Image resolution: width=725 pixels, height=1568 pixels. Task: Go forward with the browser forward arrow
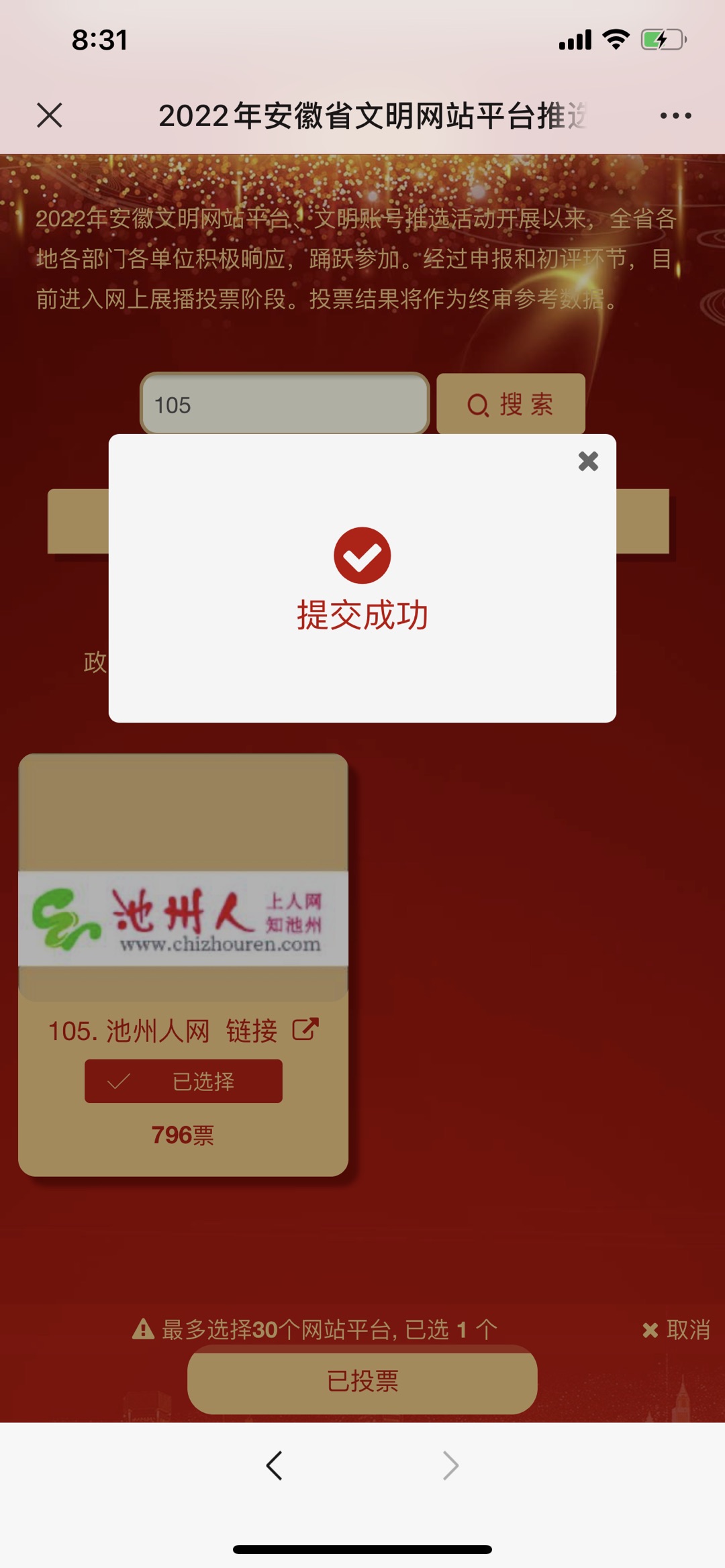450,1465
